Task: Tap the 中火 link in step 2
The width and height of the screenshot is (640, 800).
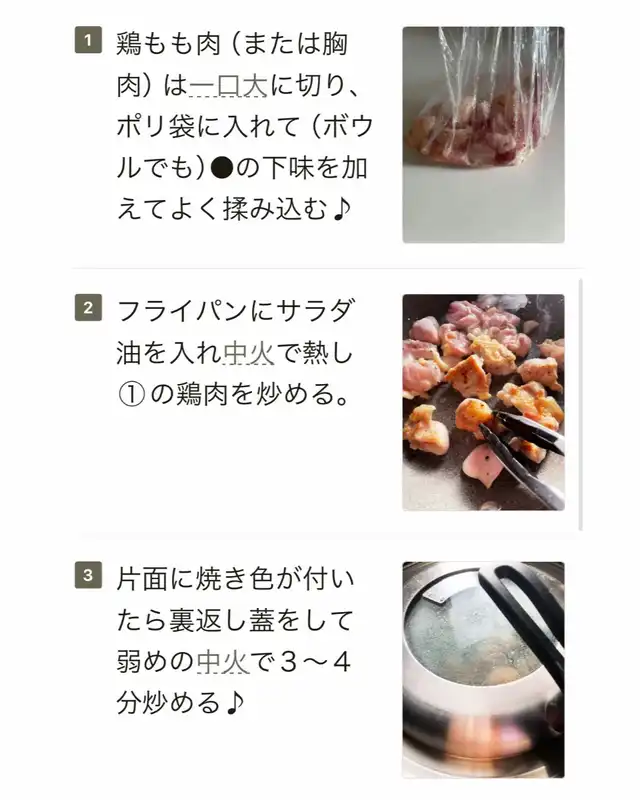Action: (249, 353)
